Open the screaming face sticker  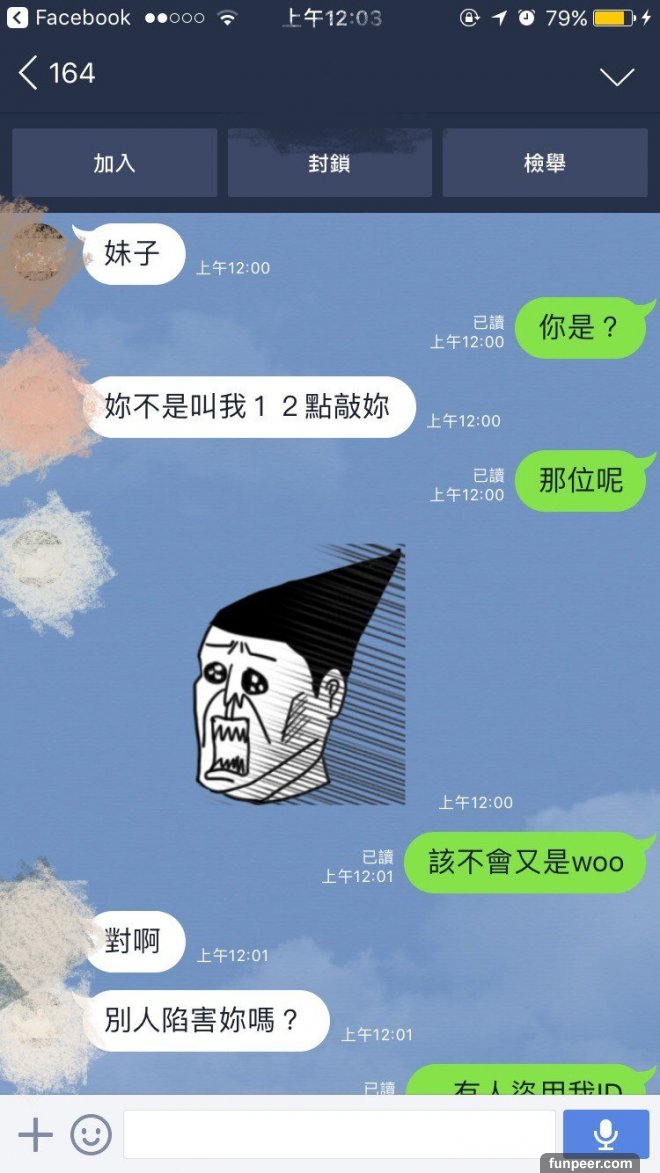(300, 675)
